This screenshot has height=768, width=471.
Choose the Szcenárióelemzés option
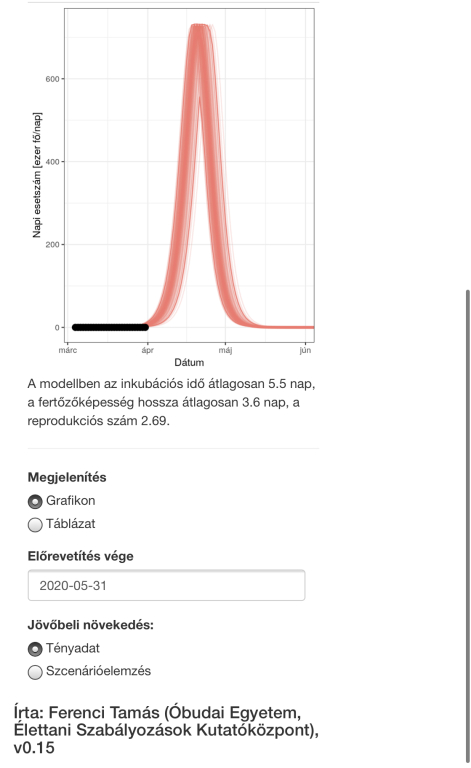35,672
